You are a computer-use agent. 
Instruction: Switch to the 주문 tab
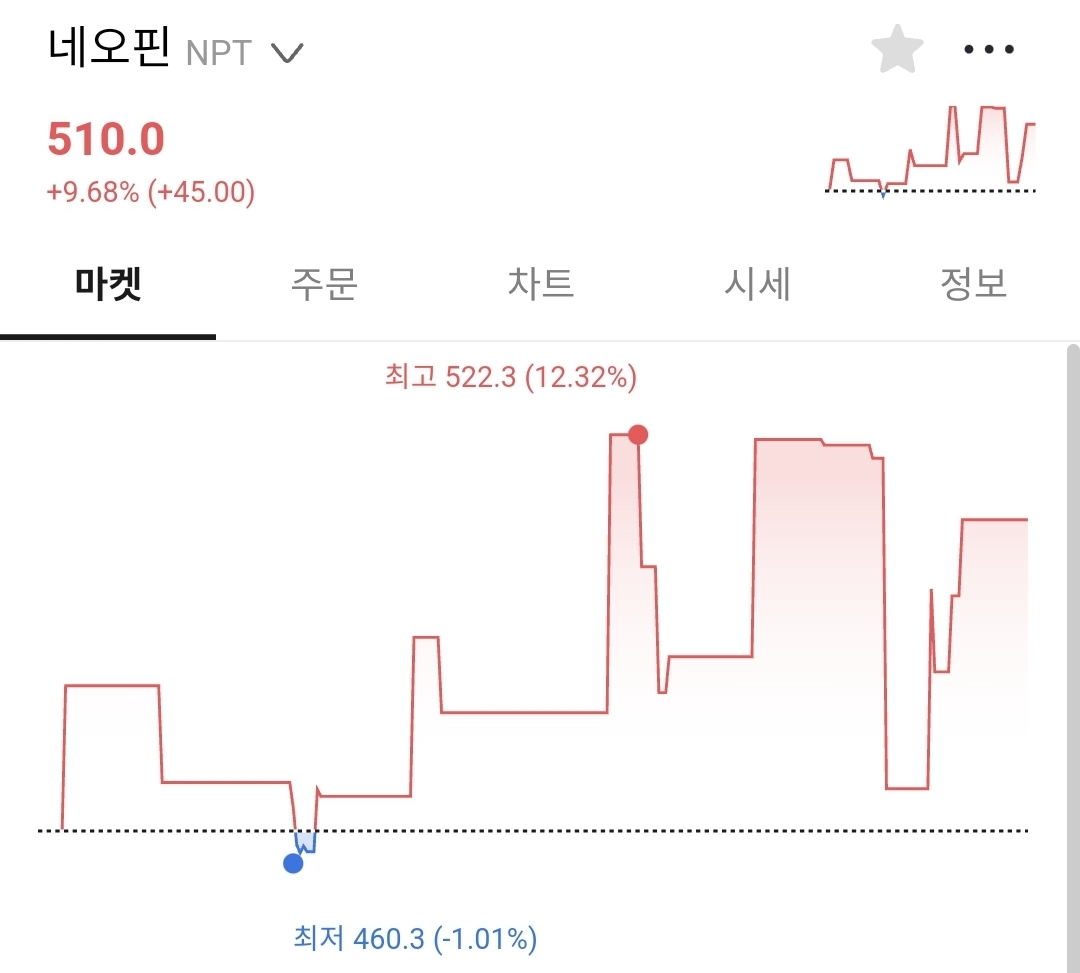click(324, 285)
